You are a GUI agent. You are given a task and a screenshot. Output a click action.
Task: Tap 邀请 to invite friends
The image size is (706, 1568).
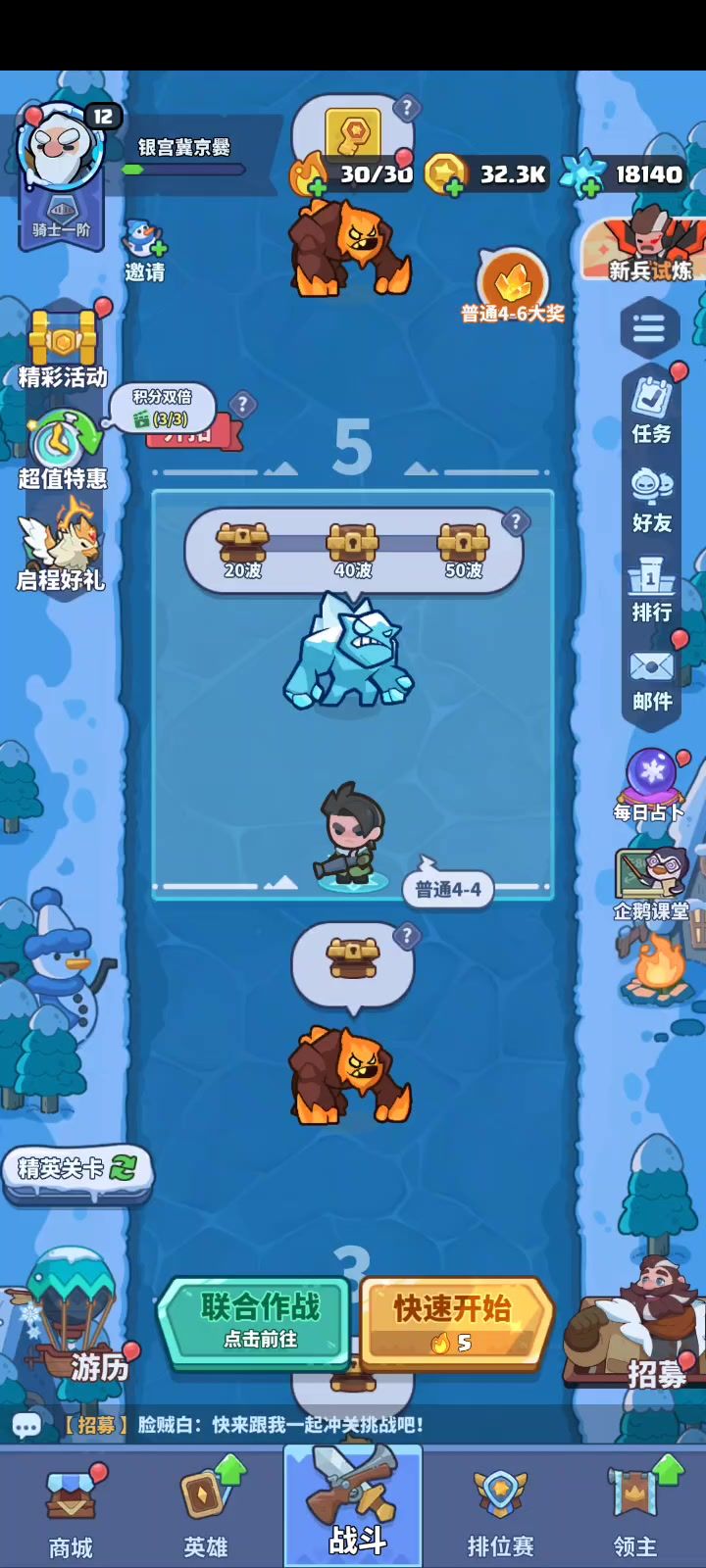tap(144, 250)
